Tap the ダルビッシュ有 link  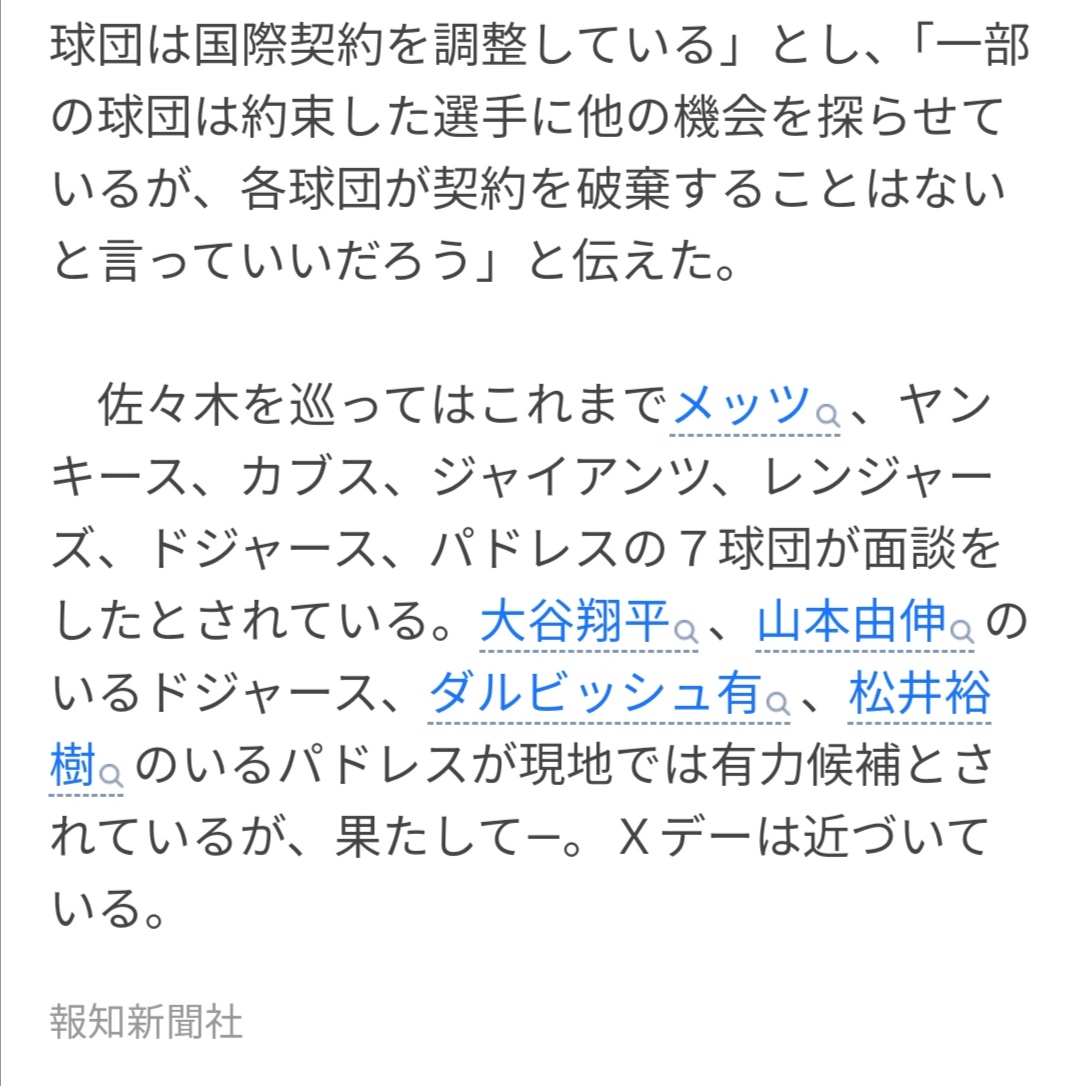coord(596,695)
